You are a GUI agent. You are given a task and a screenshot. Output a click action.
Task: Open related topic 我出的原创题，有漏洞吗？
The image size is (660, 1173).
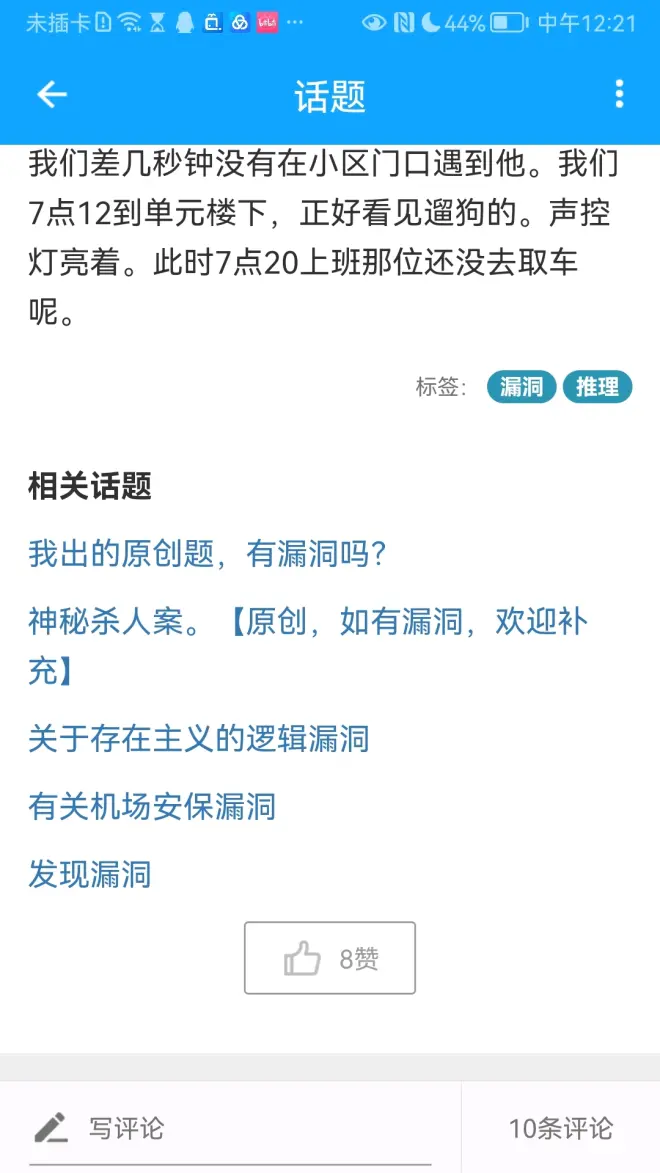pos(207,553)
